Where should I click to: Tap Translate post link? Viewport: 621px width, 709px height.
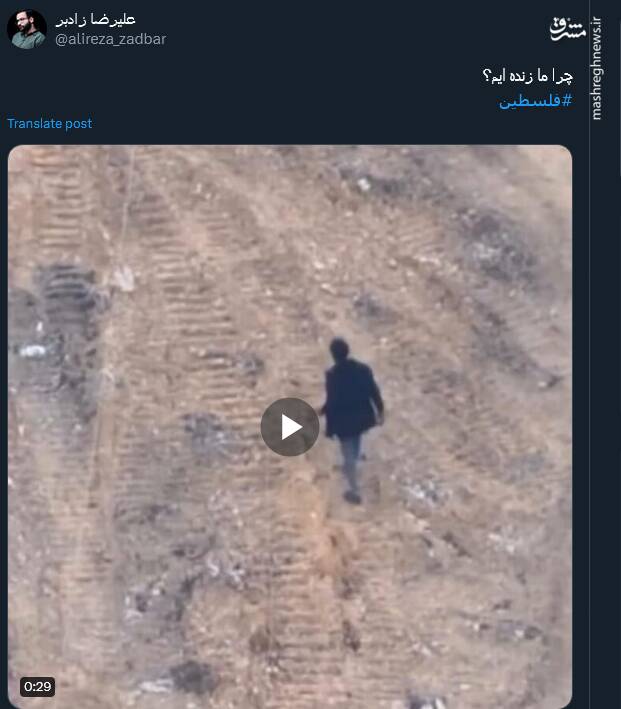pos(50,123)
